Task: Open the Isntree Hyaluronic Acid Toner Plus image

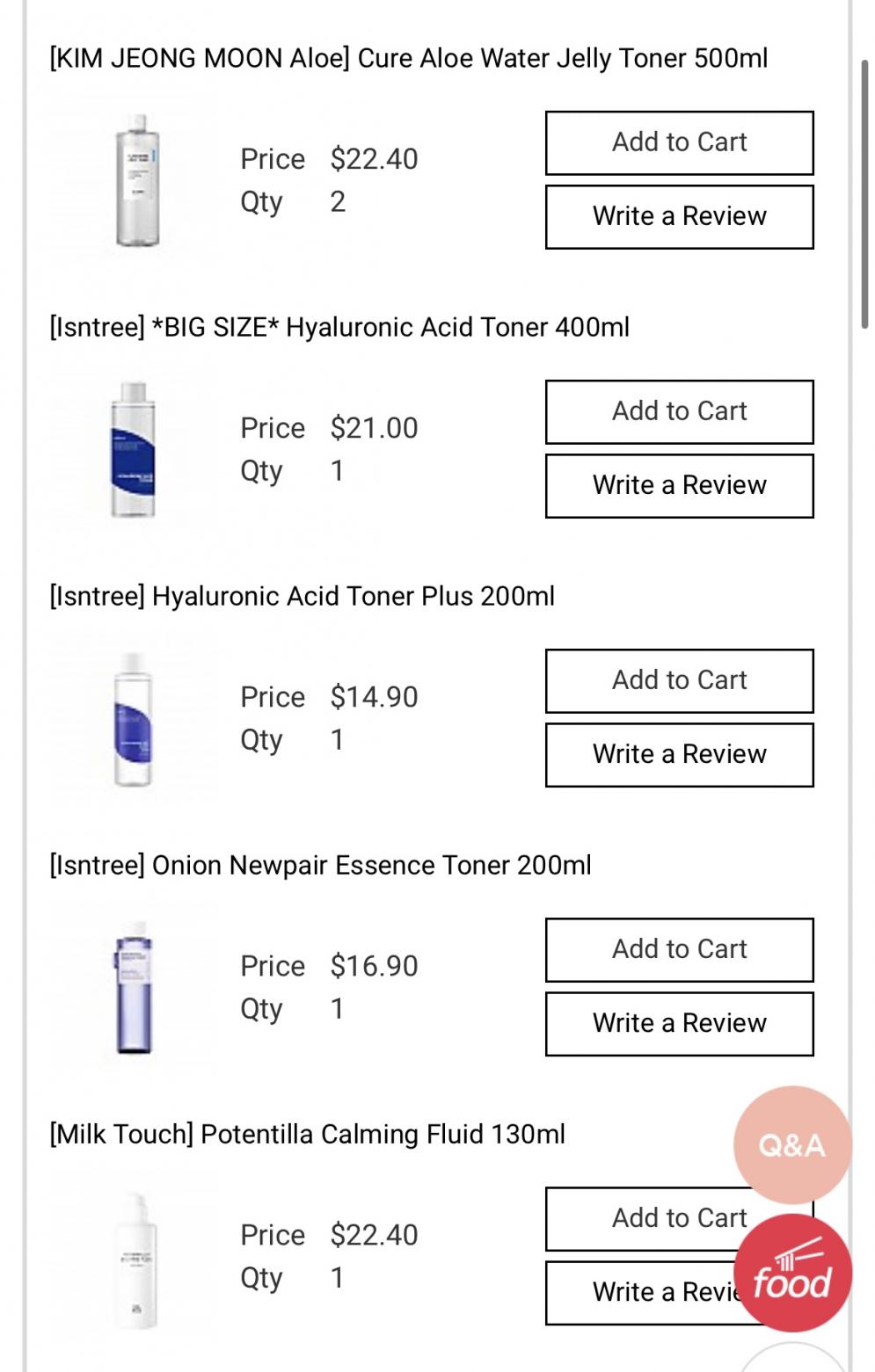Action: [x=133, y=719]
